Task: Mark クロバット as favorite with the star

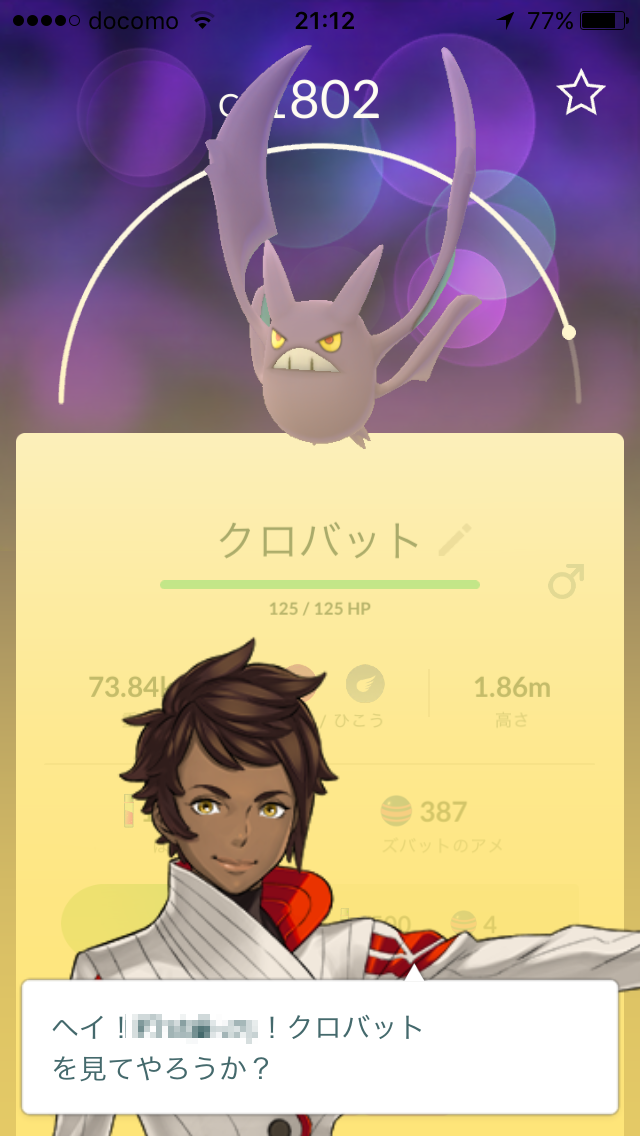Action: [581, 94]
